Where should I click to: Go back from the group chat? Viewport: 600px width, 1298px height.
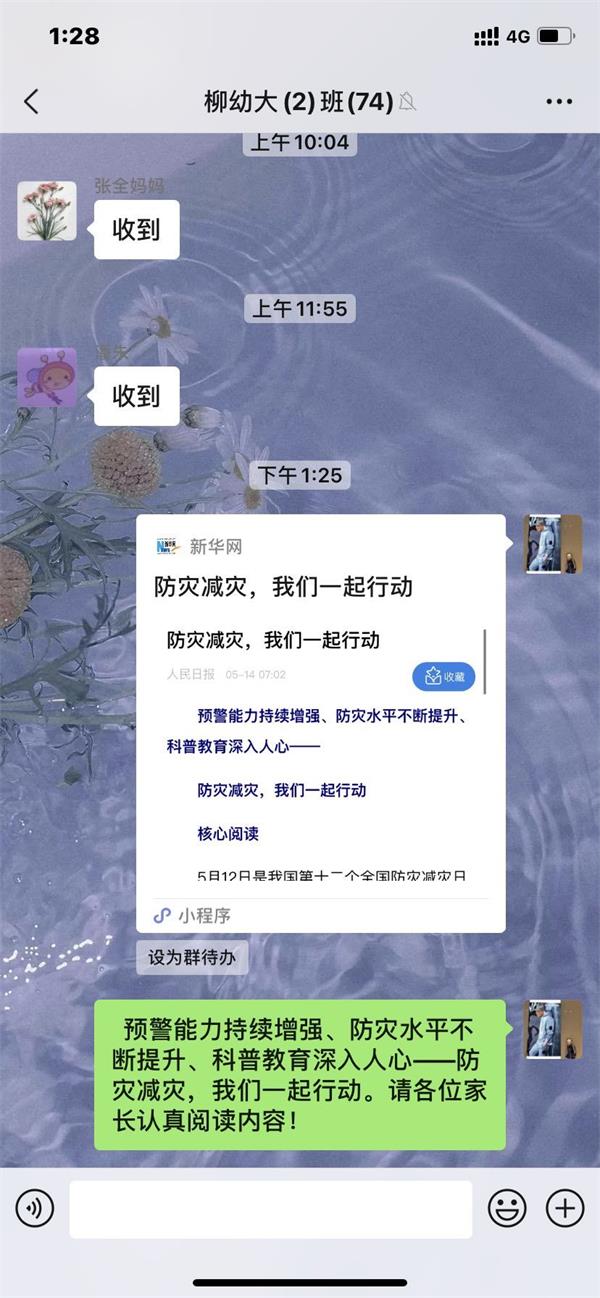pyautogui.click(x=31, y=101)
